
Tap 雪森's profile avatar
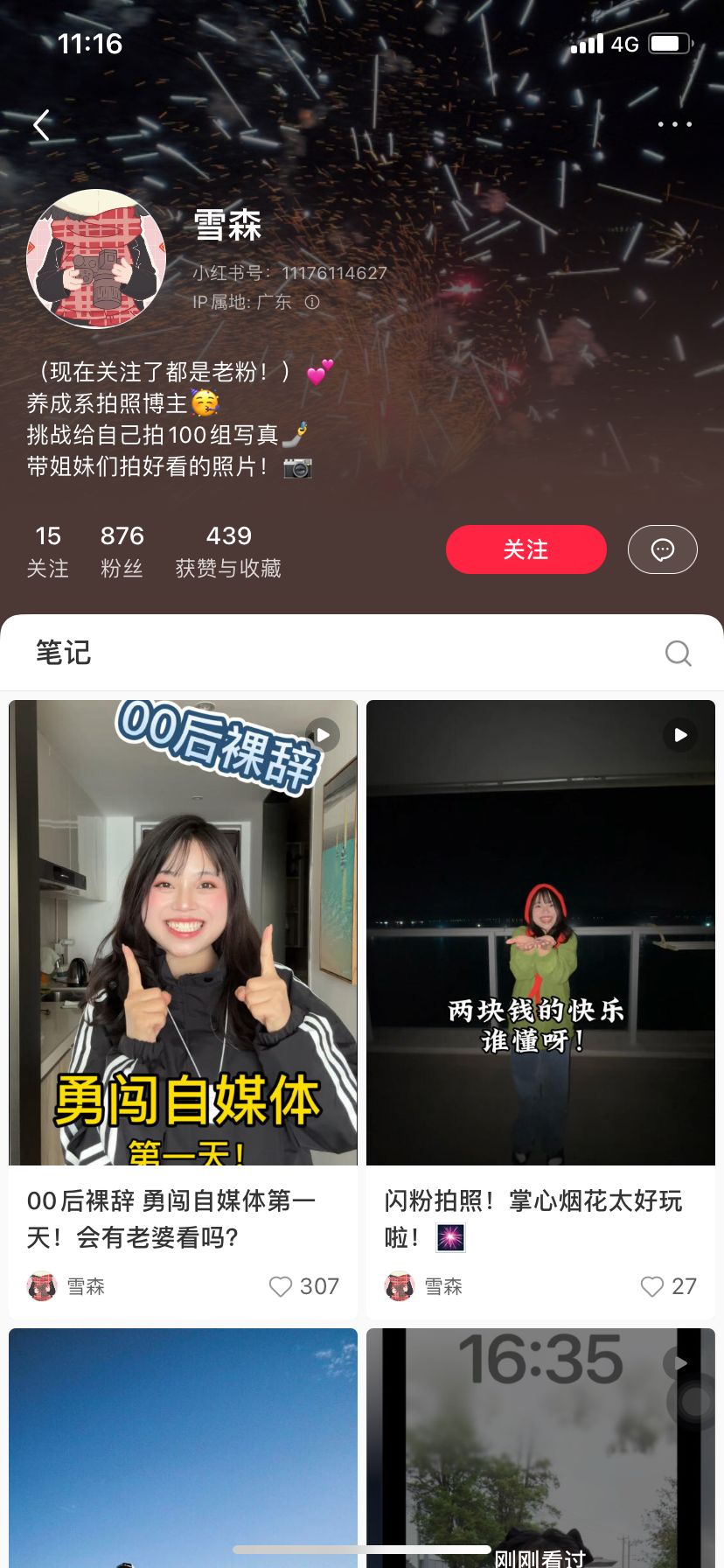point(96,259)
